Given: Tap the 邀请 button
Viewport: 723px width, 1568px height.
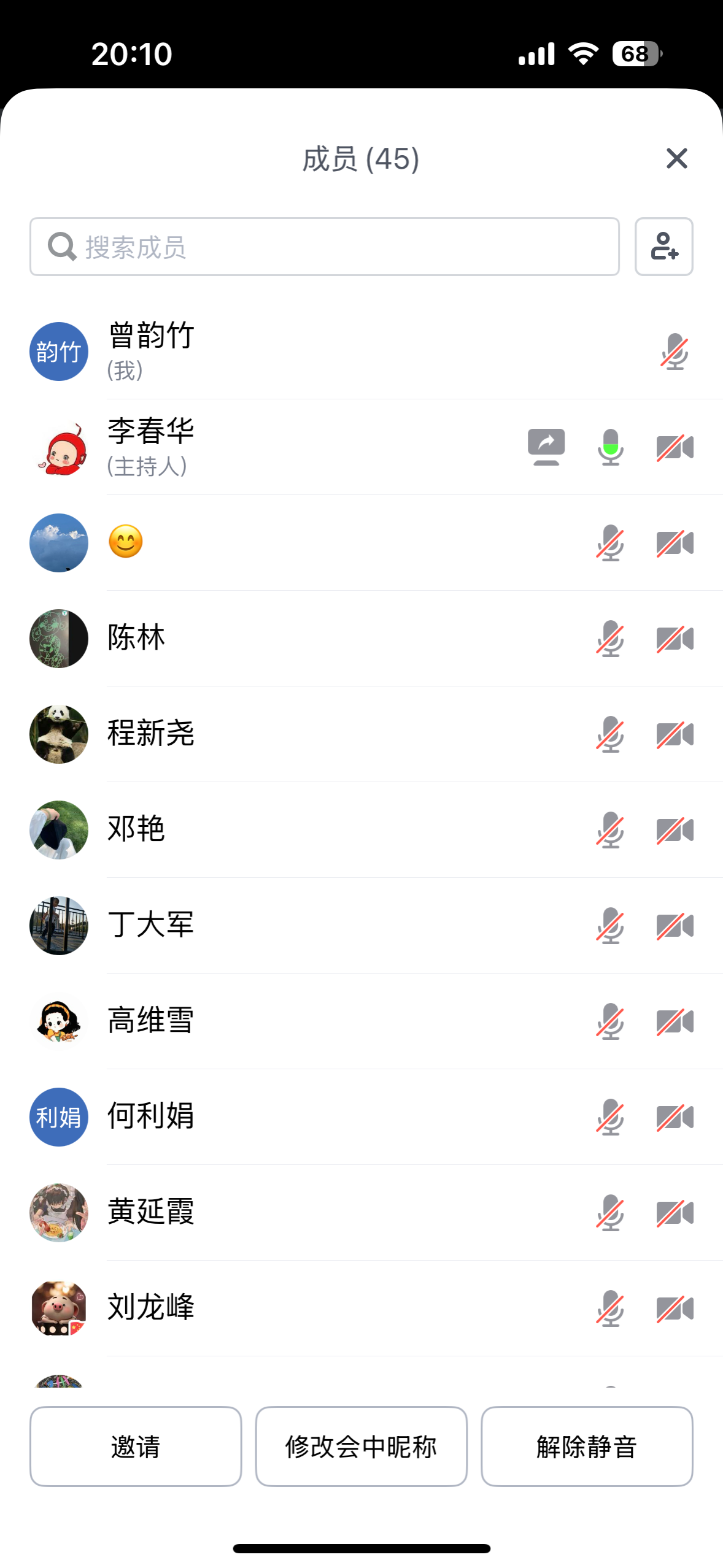Looking at the screenshot, I should 136,1446.
